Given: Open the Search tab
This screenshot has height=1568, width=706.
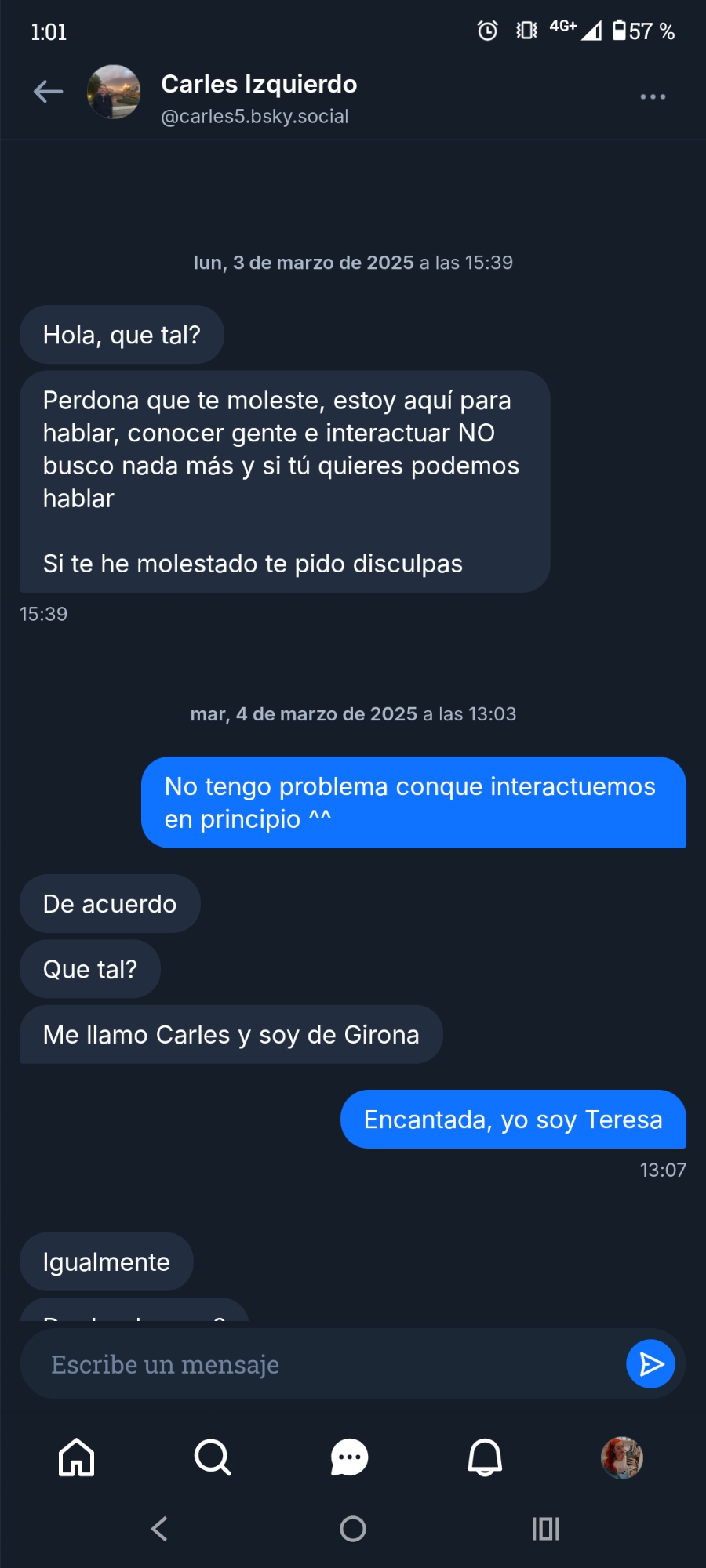Looking at the screenshot, I should [x=213, y=1457].
